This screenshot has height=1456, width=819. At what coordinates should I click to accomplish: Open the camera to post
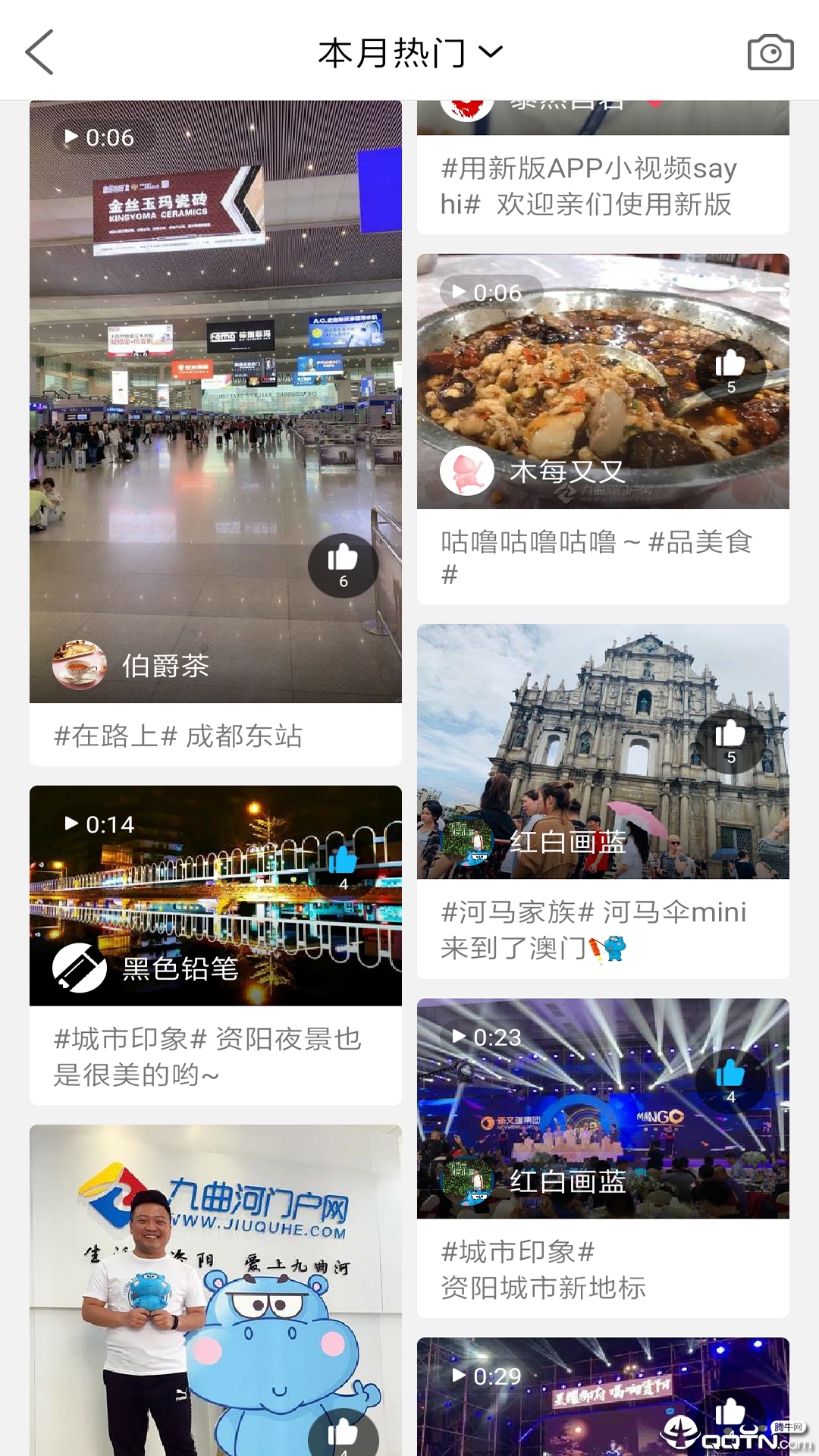770,52
